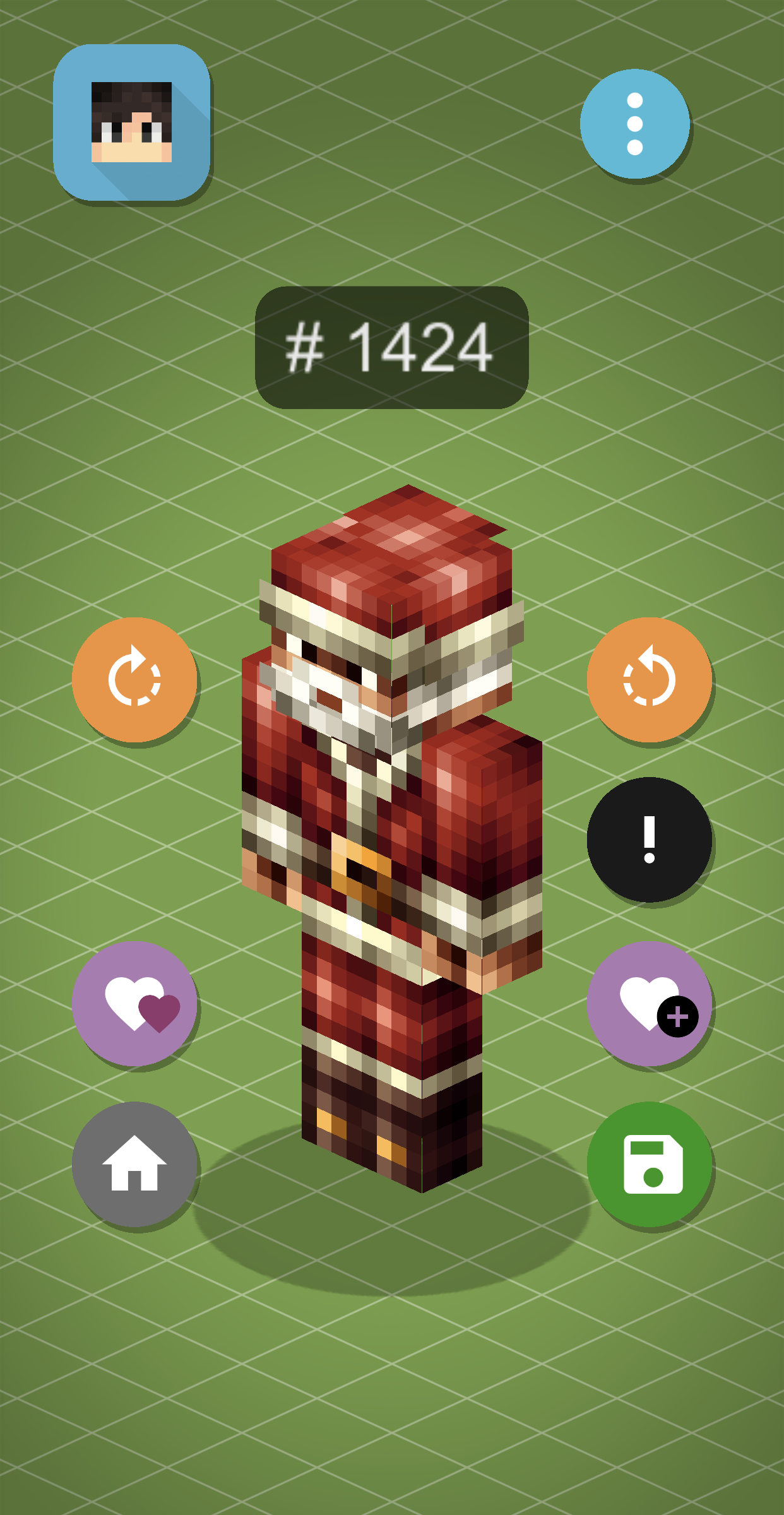Screen dimensions: 784x1515
Task: Rotate the skin clockwise
Action: click(134, 682)
